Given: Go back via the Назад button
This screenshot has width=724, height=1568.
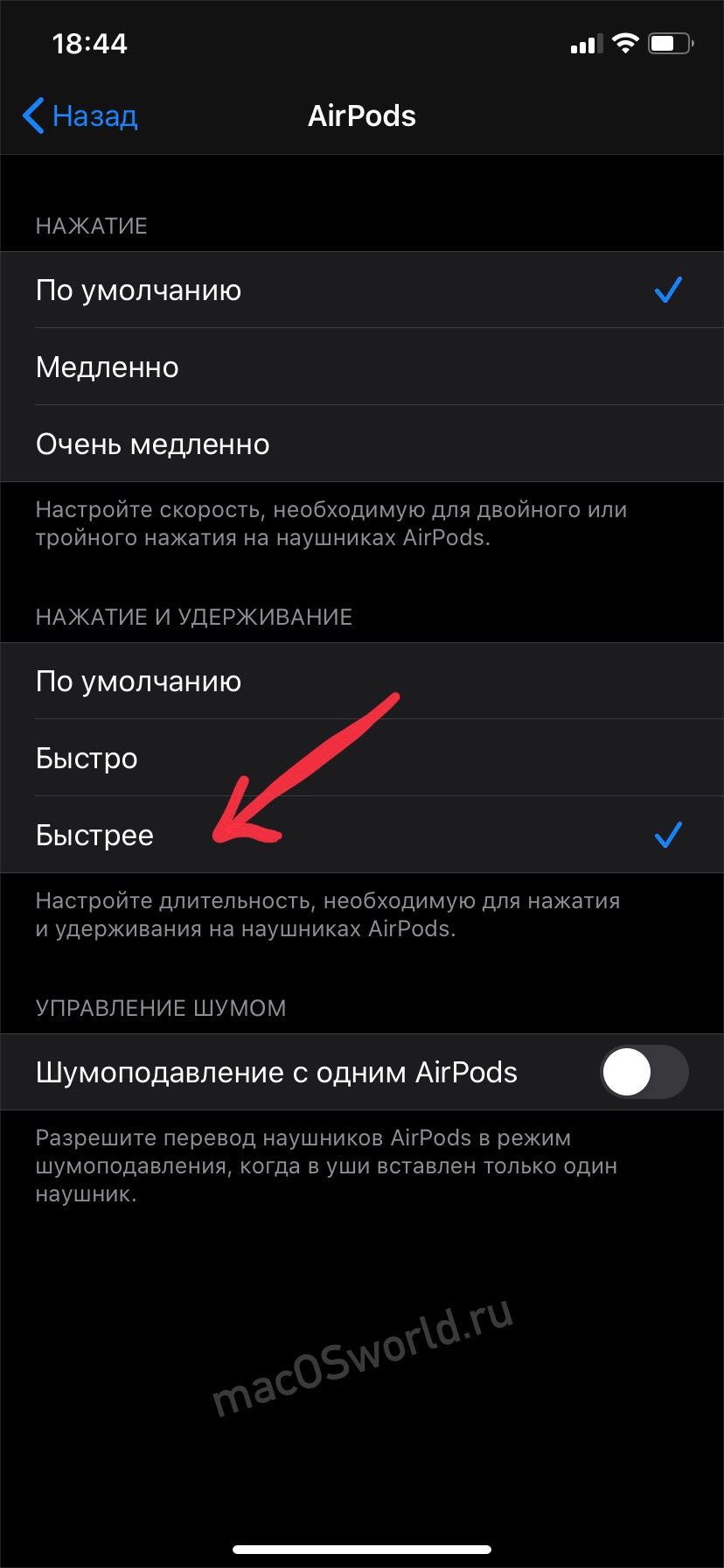Looking at the screenshot, I should pyautogui.click(x=80, y=115).
